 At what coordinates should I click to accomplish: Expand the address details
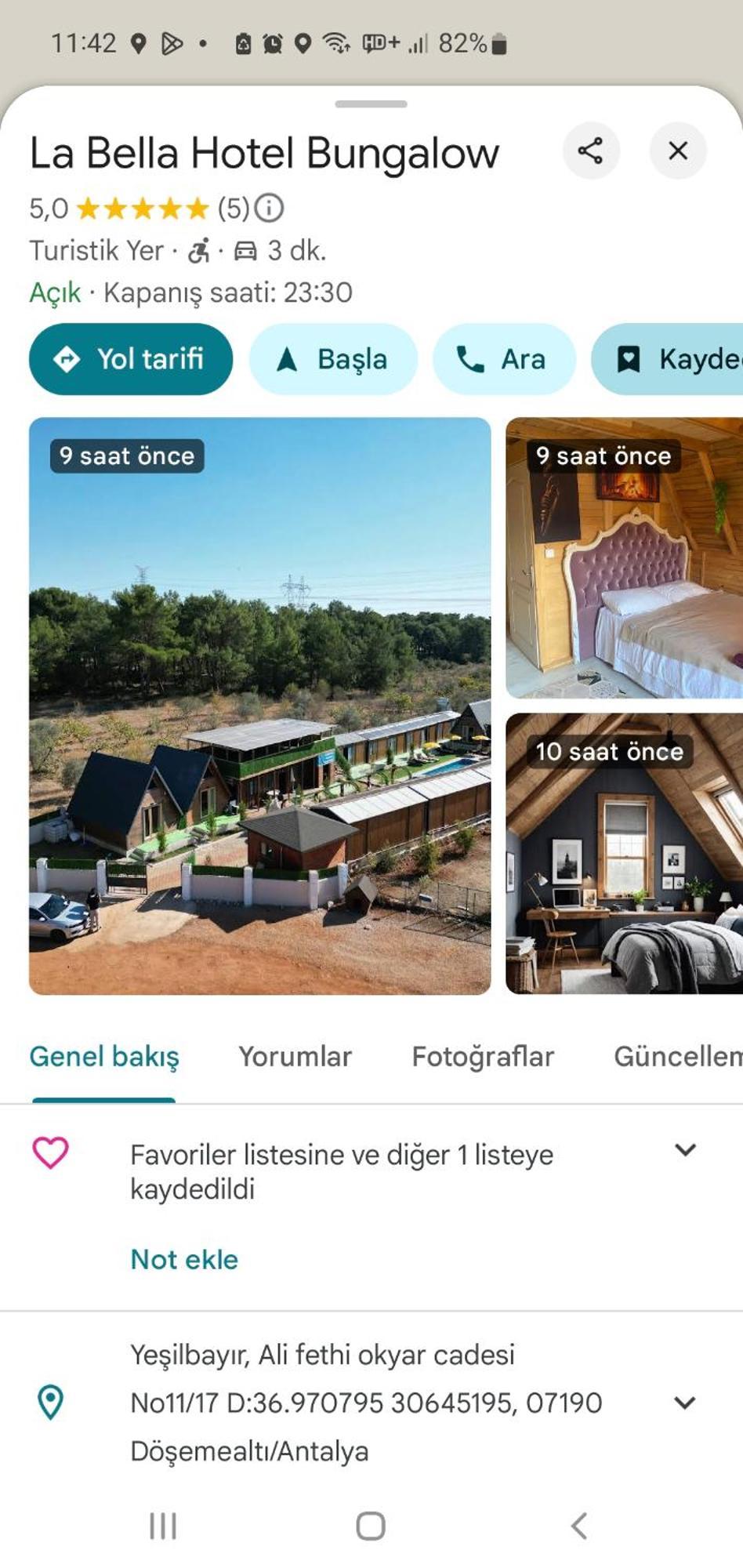pyautogui.click(x=685, y=1403)
